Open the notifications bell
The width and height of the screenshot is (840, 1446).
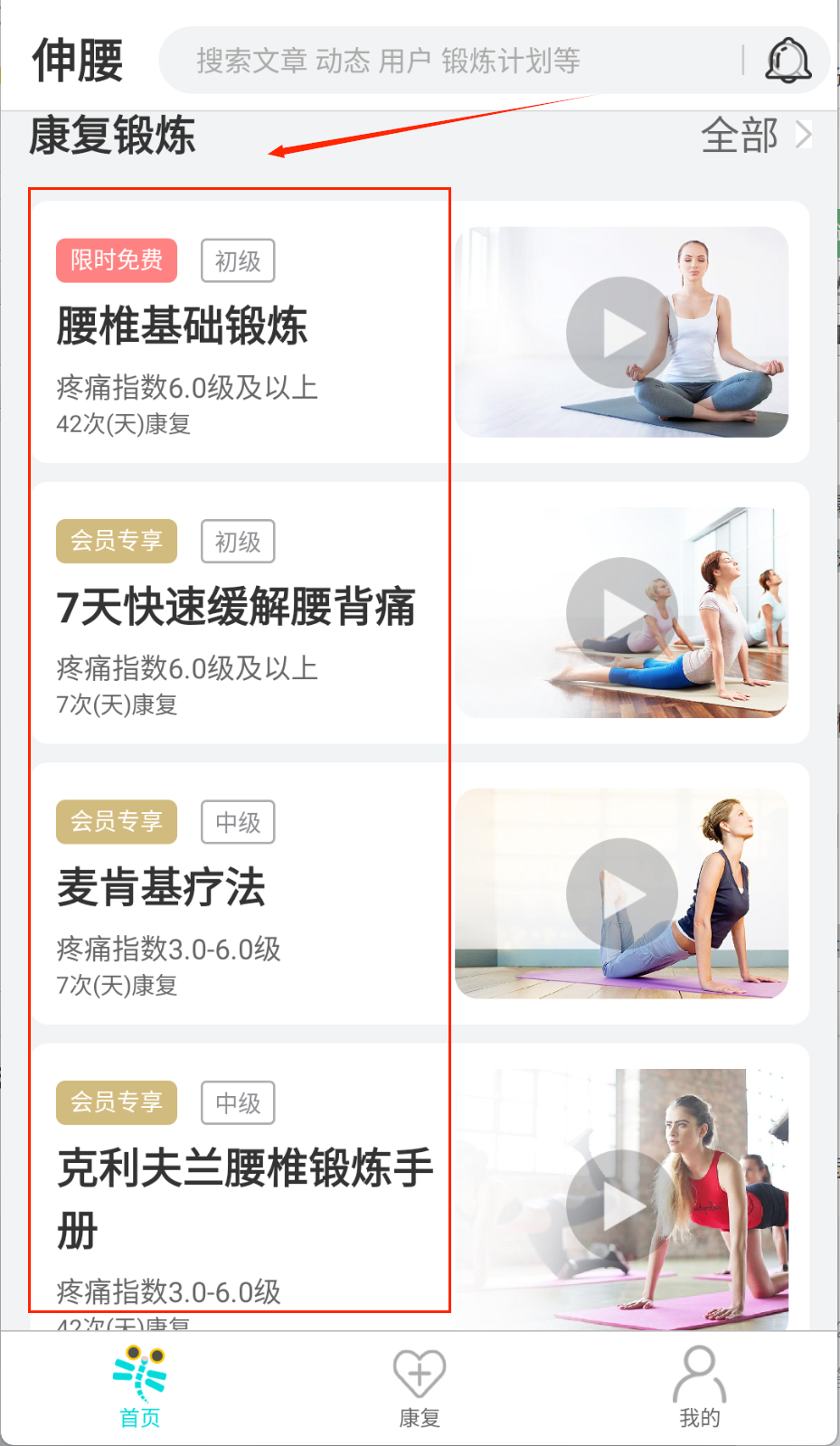[788, 61]
